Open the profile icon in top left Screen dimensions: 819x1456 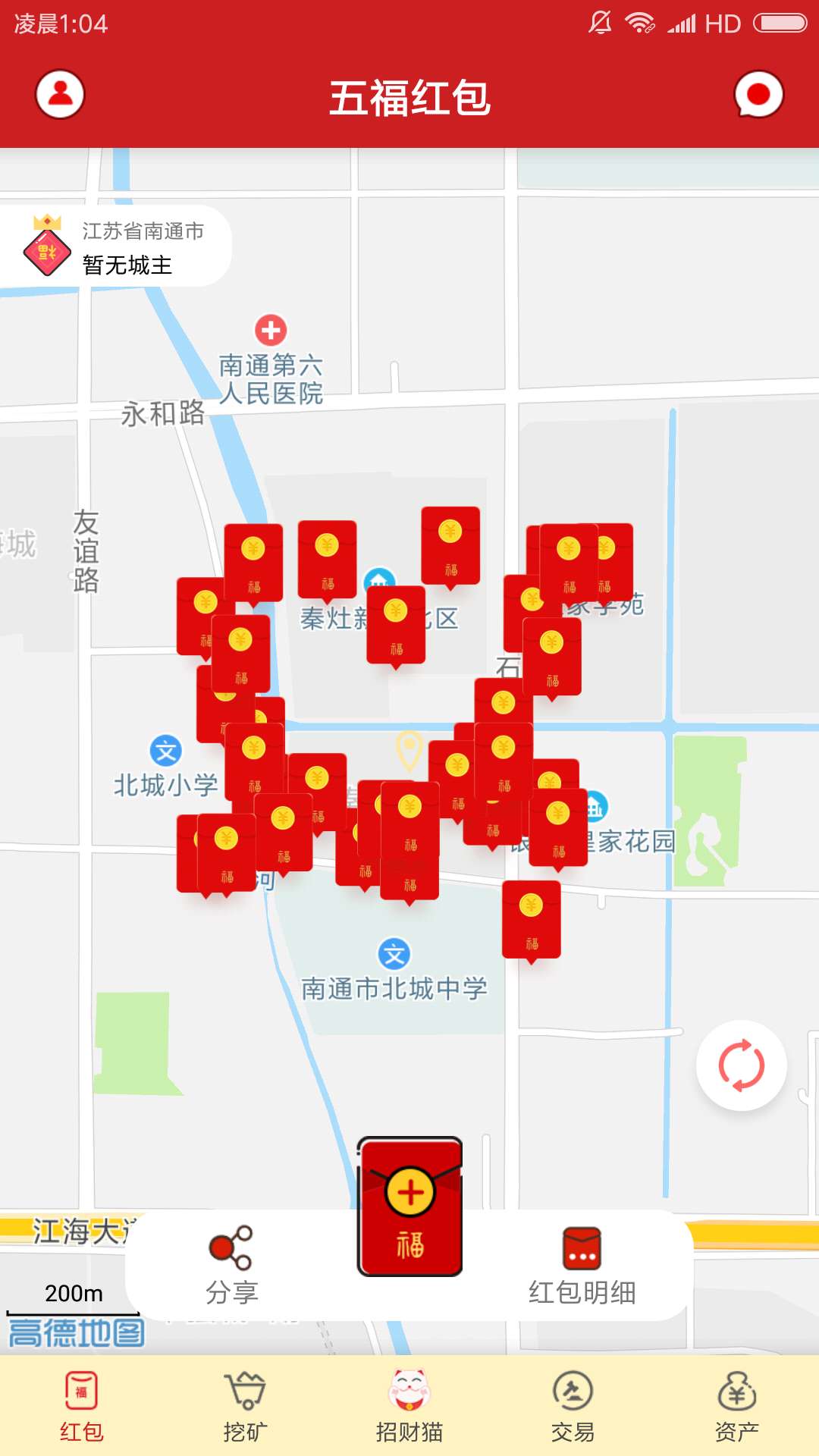(60, 96)
